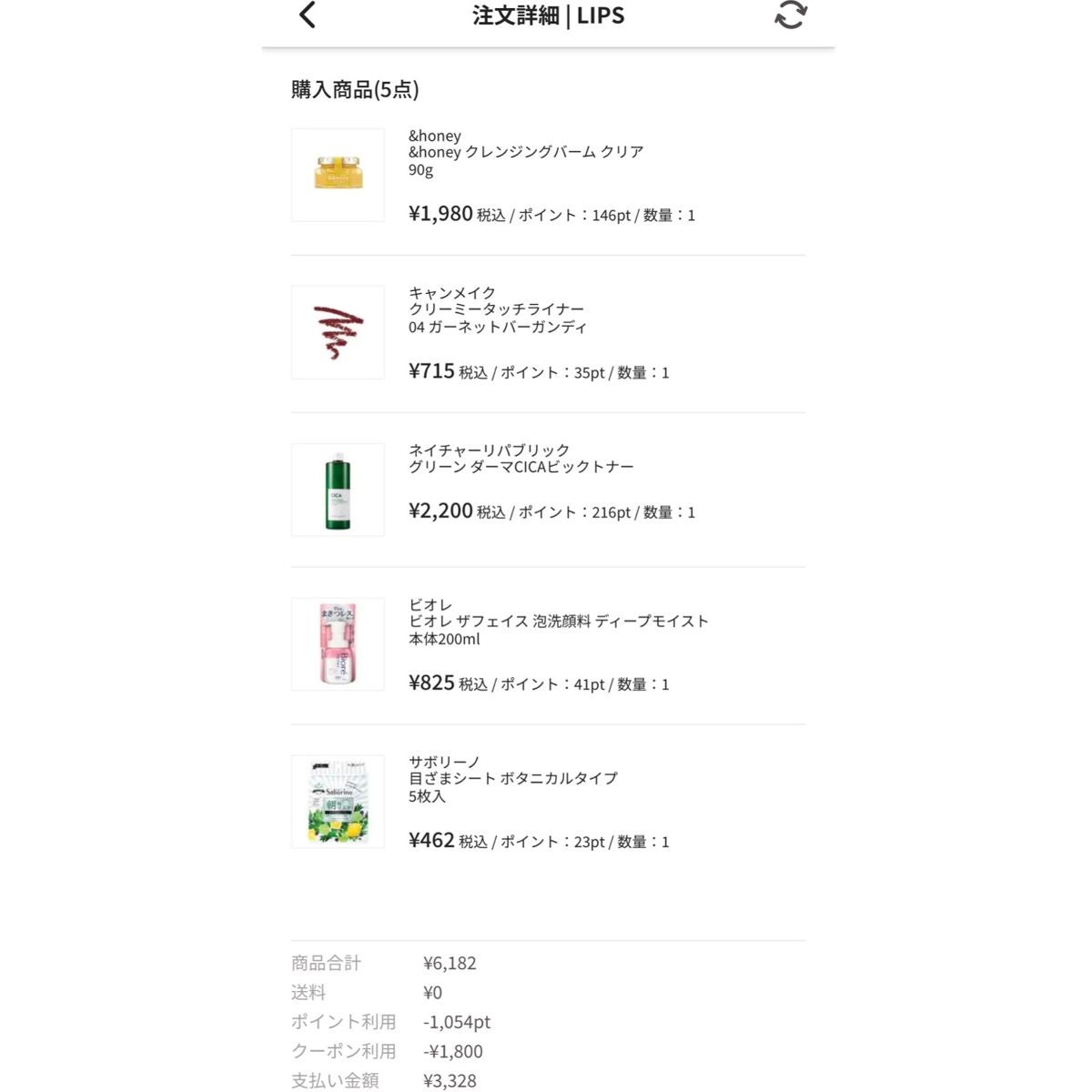Open the Nature Republic CICA toner product

[338, 490]
